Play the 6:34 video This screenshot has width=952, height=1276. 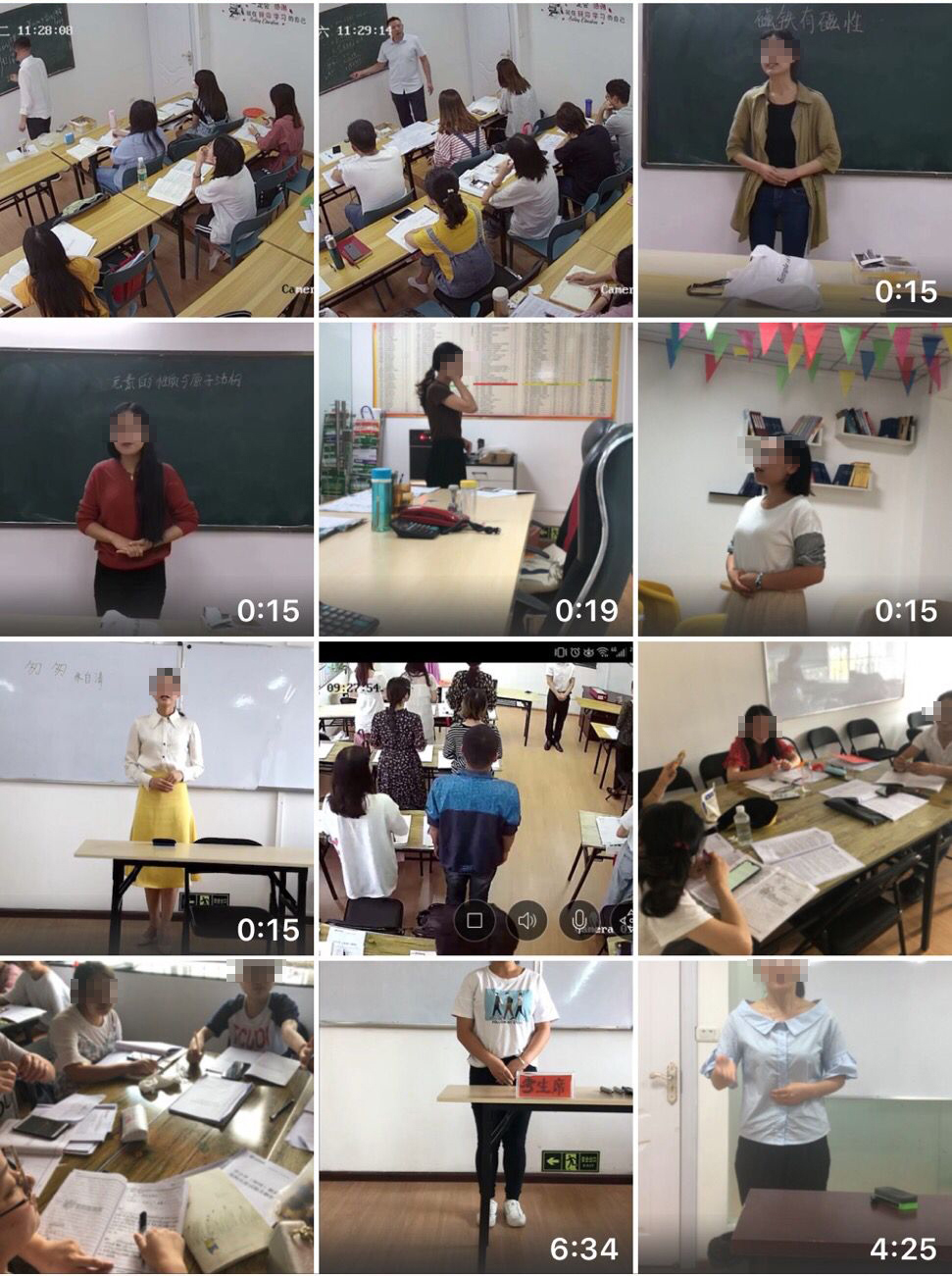pos(476,1116)
